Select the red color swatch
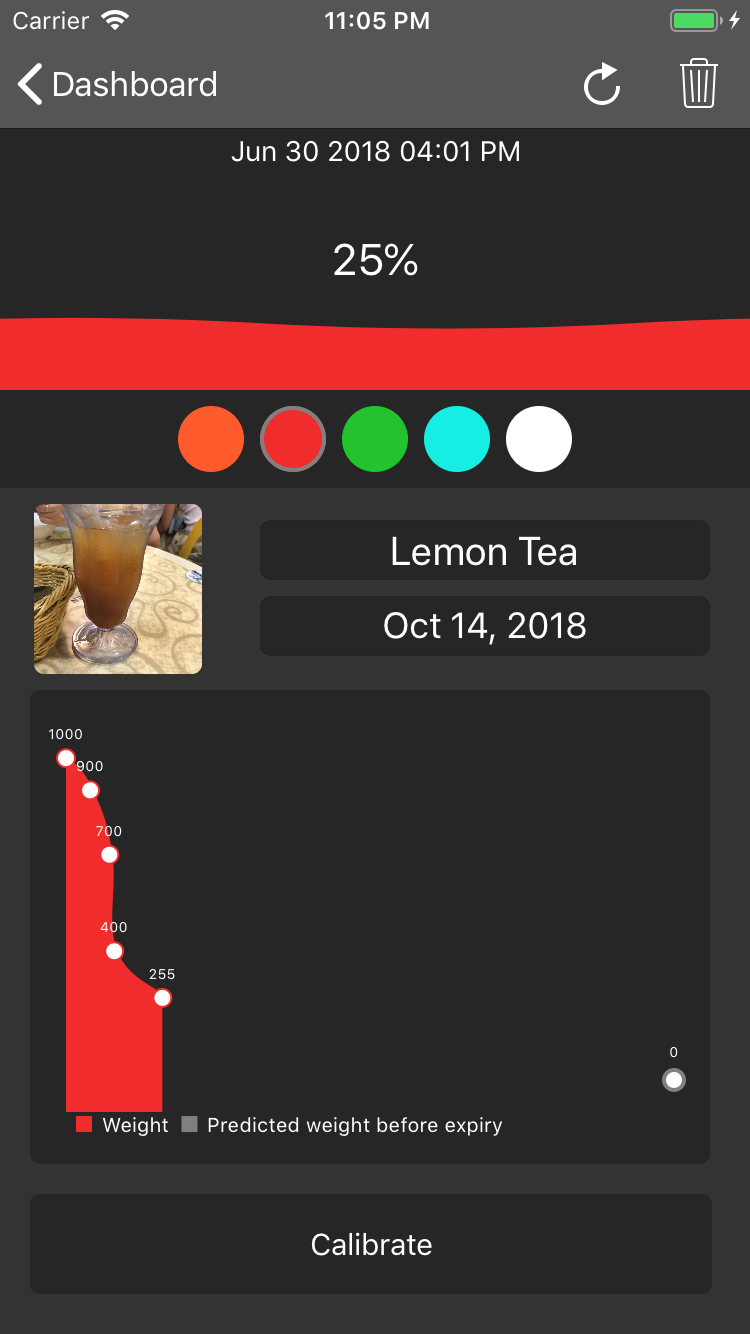 coord(293,439)
